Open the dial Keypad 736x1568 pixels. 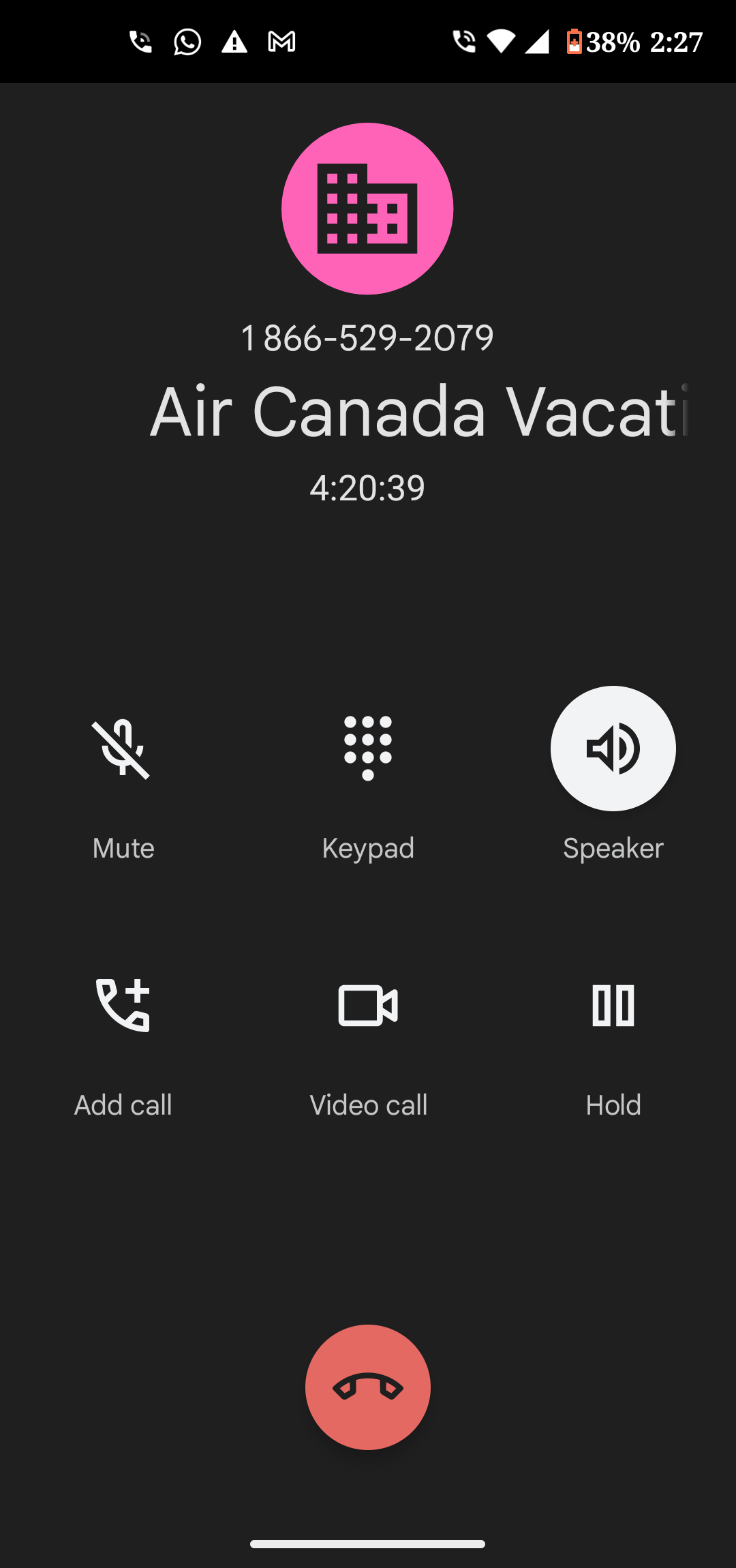368,749
